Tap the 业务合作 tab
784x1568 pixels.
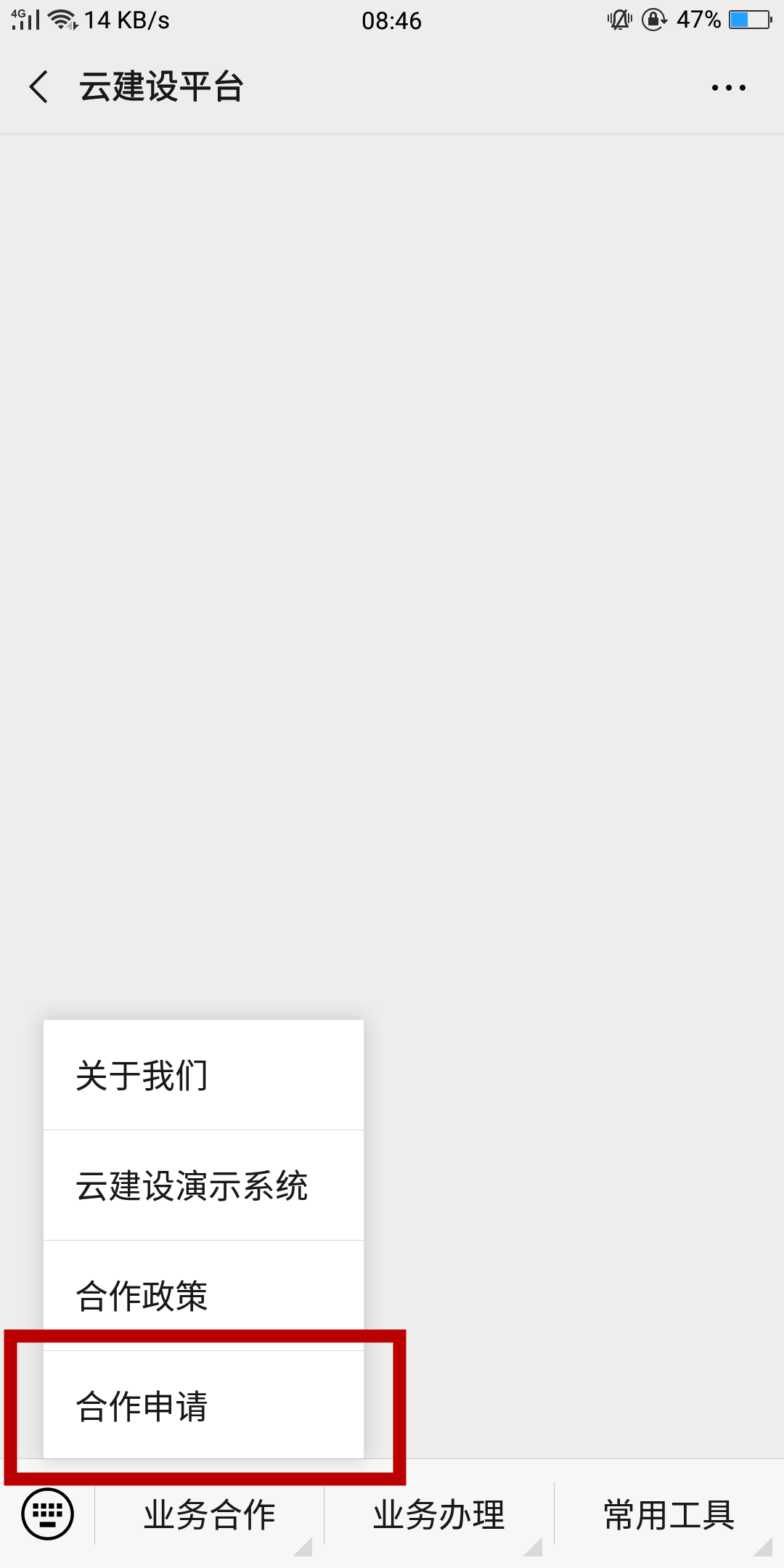[211, 1514]
